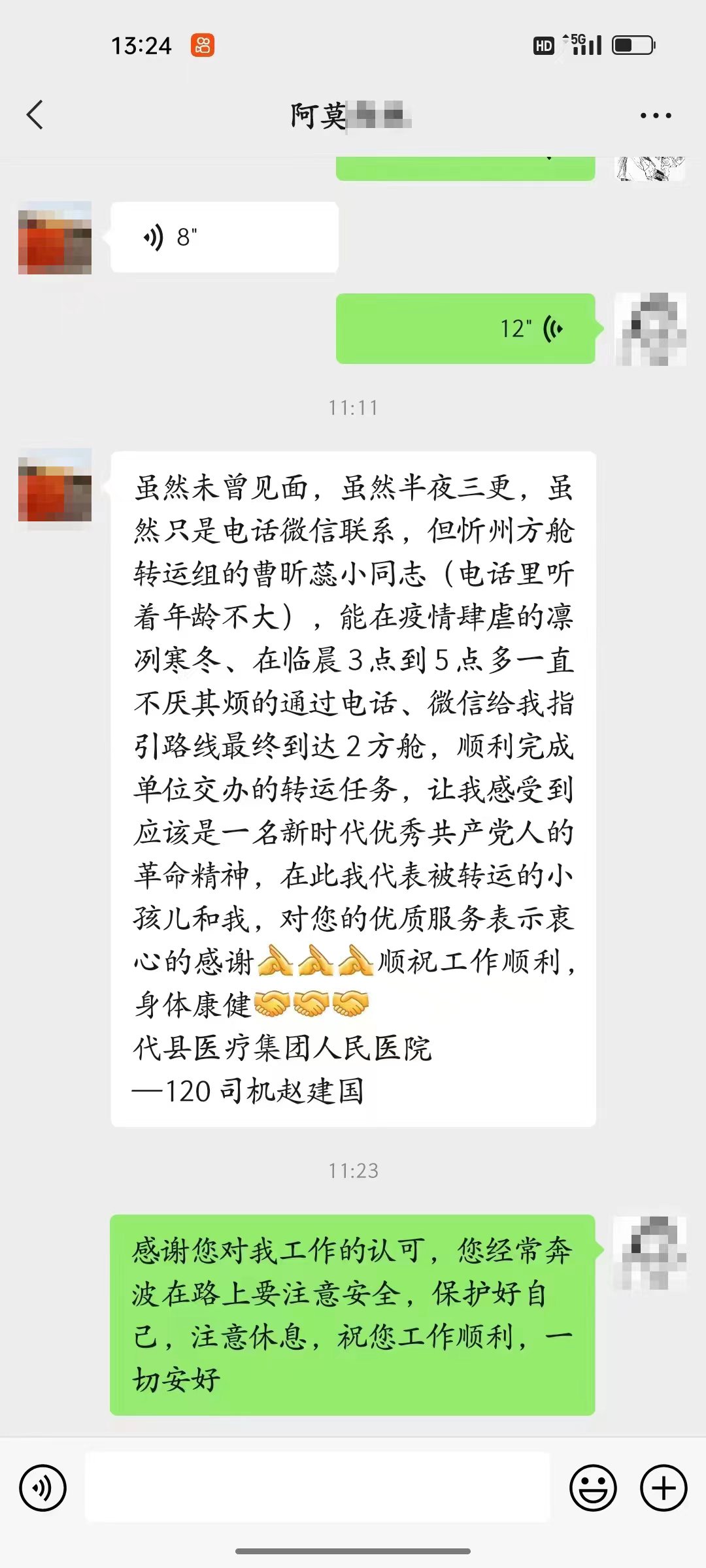Play the 8-second voice message
The width and height of the screenshot is (706, 1568).
(x=224, y=237)
